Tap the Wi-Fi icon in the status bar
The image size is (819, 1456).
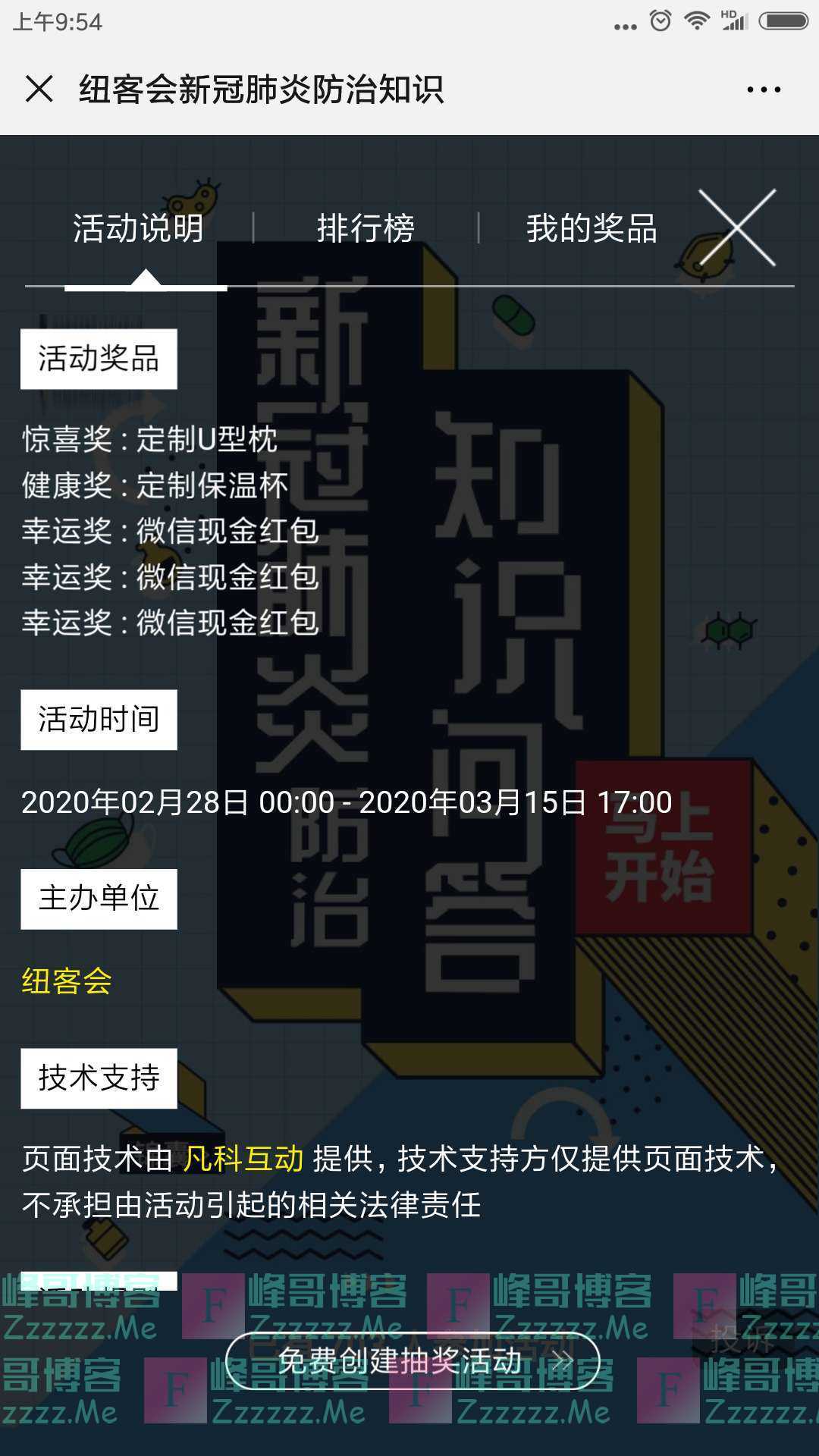[698, 20]
